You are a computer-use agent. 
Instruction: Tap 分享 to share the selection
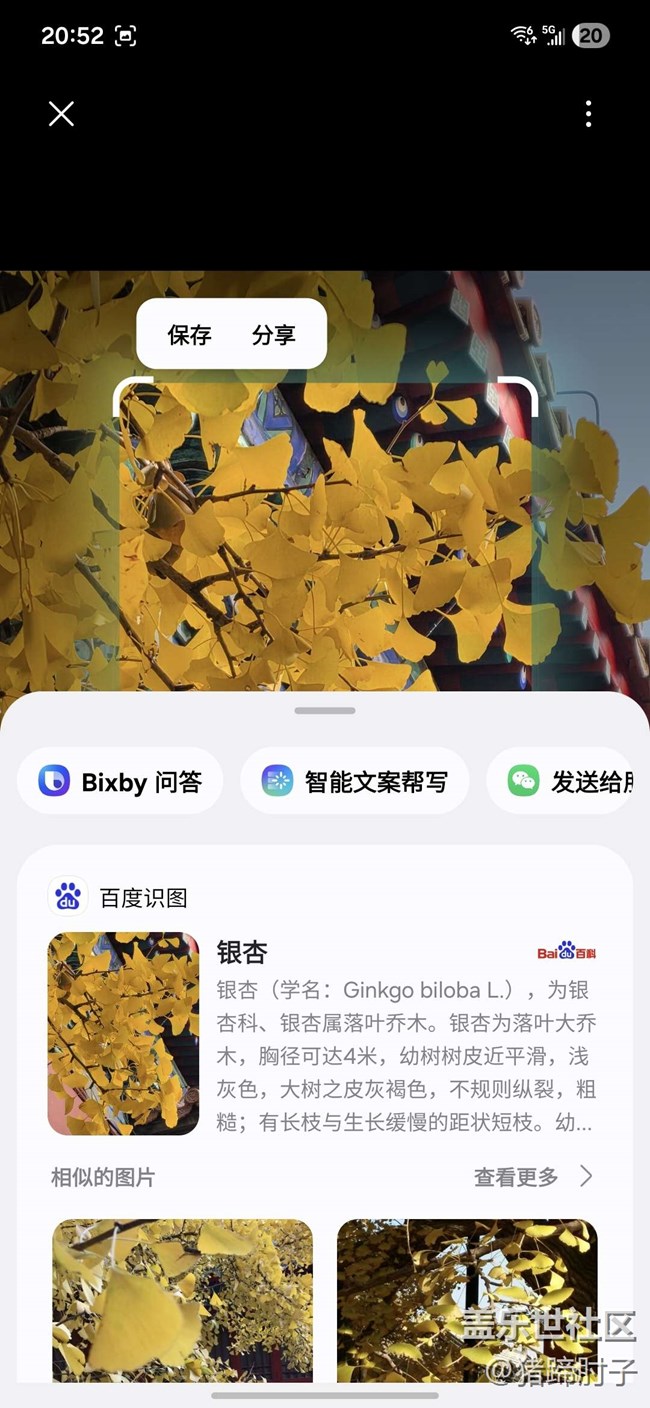point(274,335)
